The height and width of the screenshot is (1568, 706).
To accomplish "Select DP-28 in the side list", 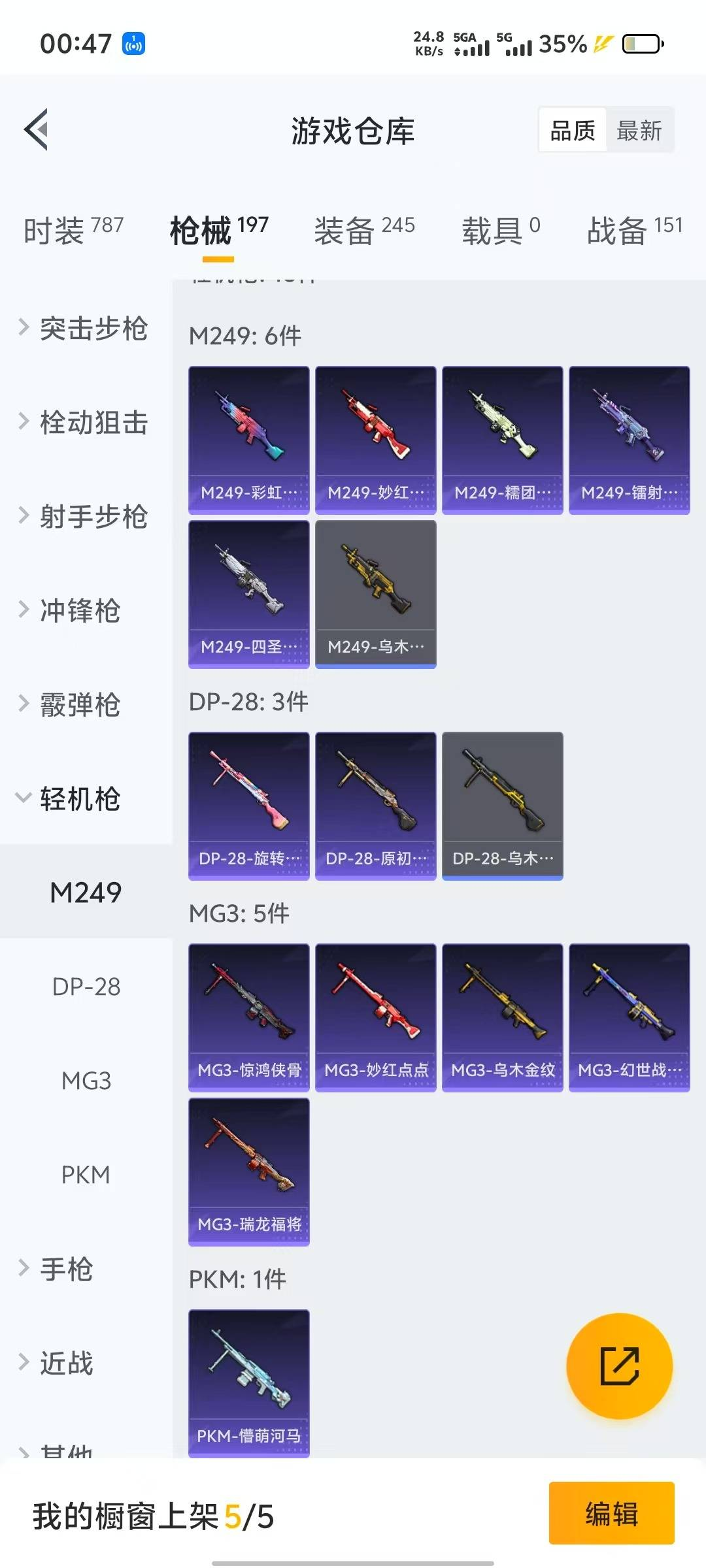I will pyautogui.click(x=86, y=986).
